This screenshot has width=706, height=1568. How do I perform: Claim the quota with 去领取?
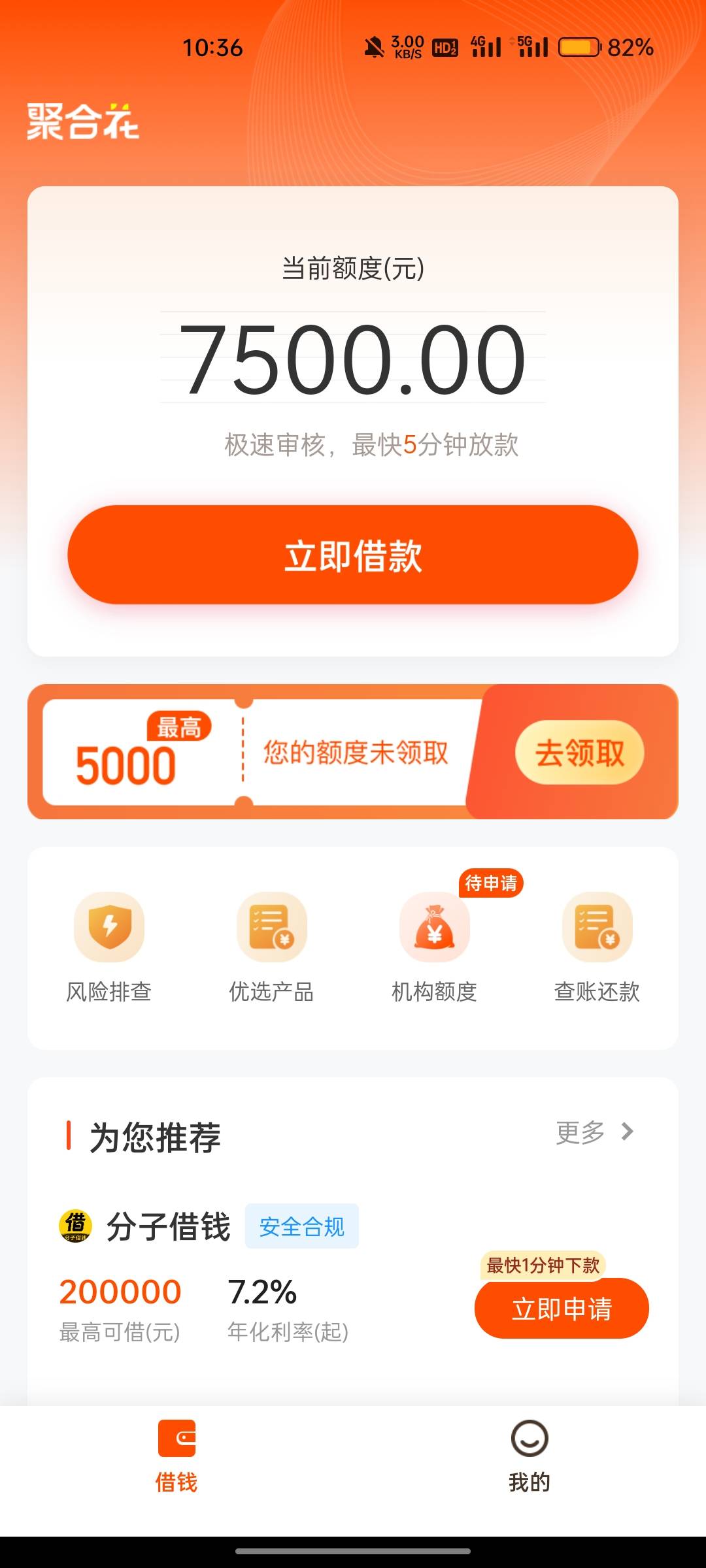tap(580, 753)
